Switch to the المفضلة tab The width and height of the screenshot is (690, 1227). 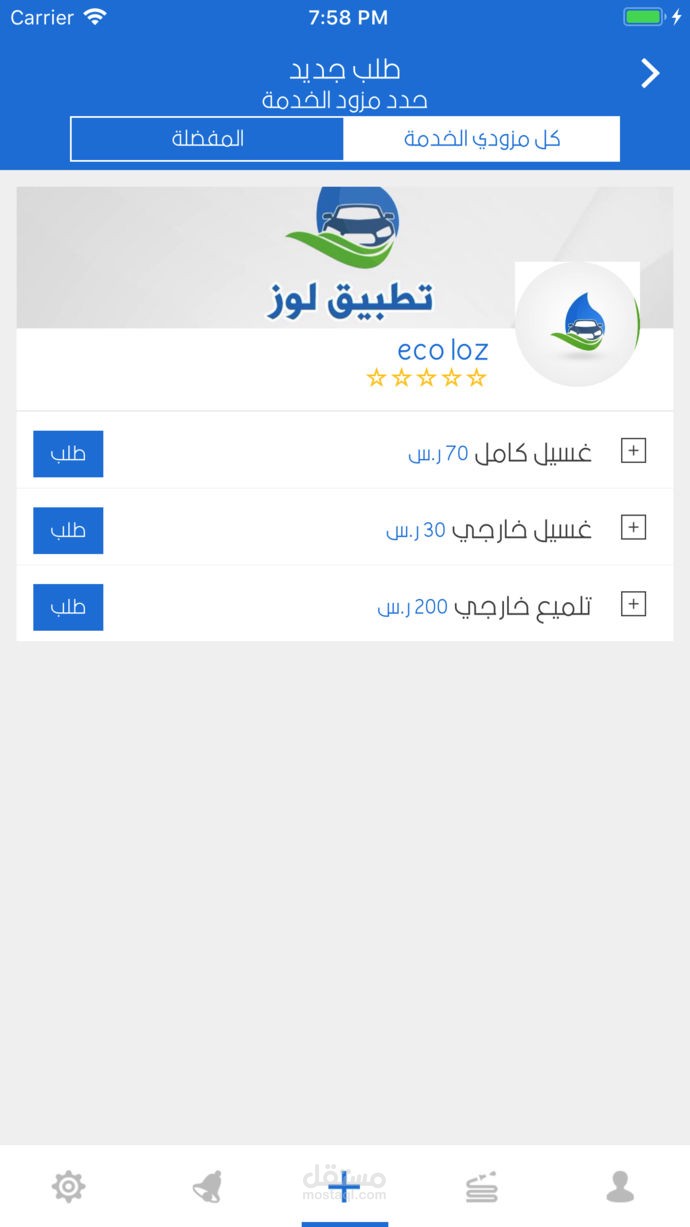coord(207,139)
